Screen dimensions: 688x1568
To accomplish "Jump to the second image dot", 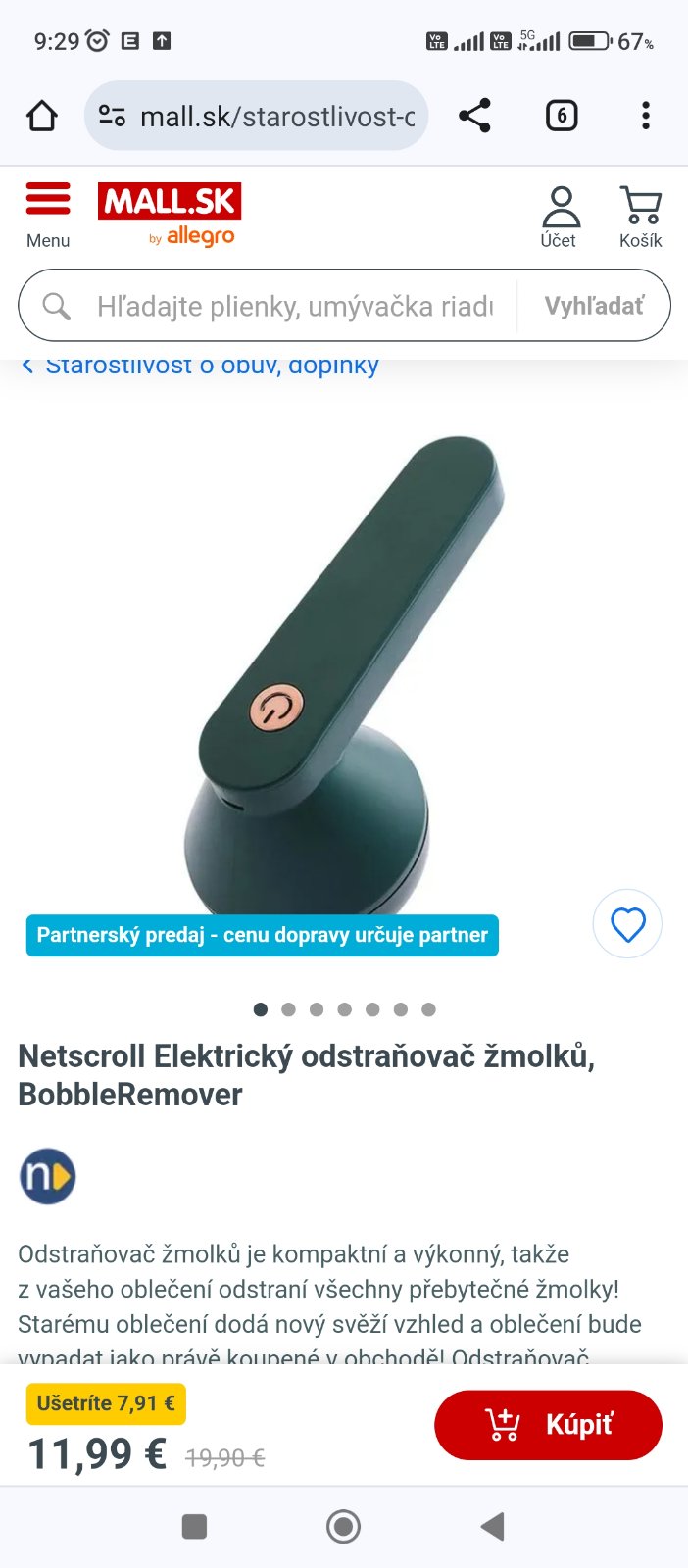I will 288,1009.
